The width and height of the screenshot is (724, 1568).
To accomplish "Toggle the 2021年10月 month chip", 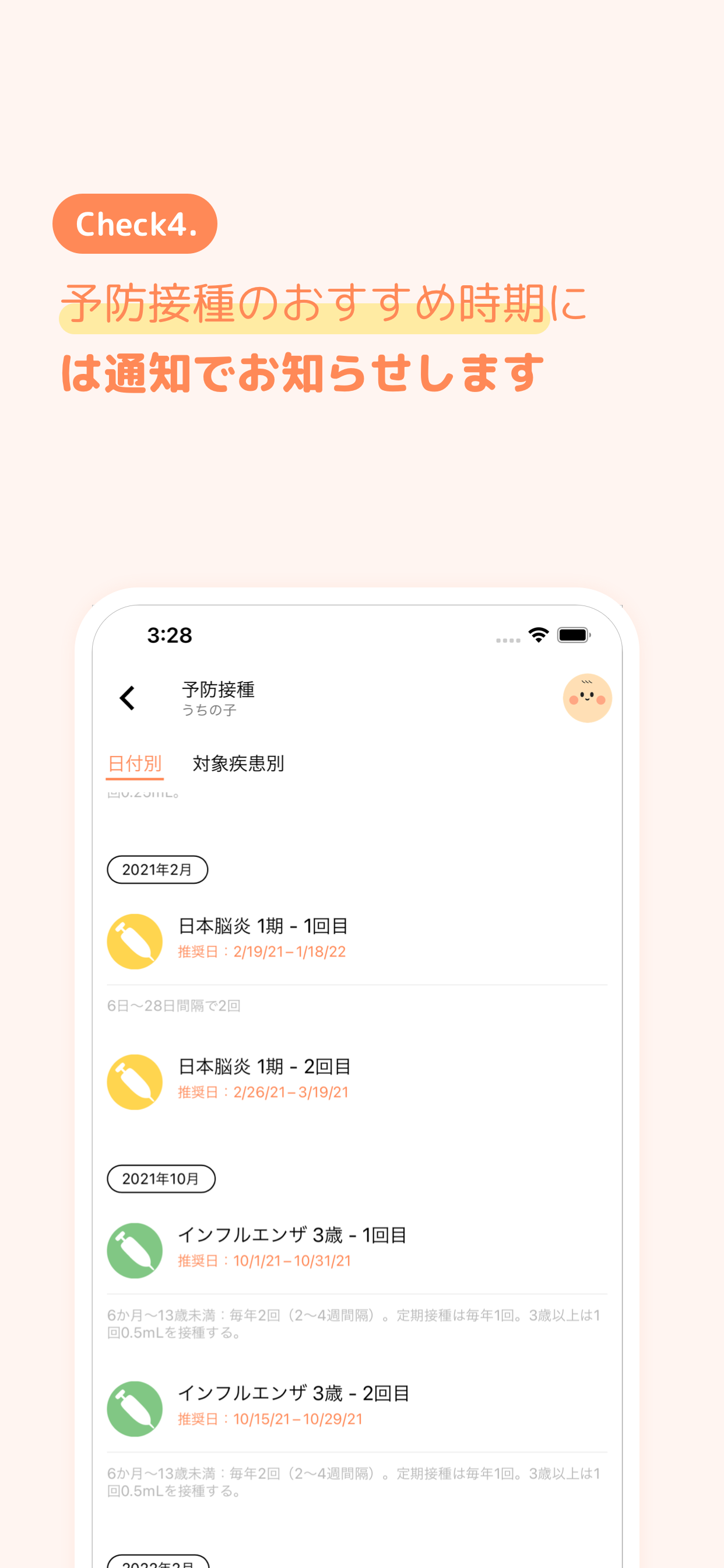I will tap(161, 1177).
